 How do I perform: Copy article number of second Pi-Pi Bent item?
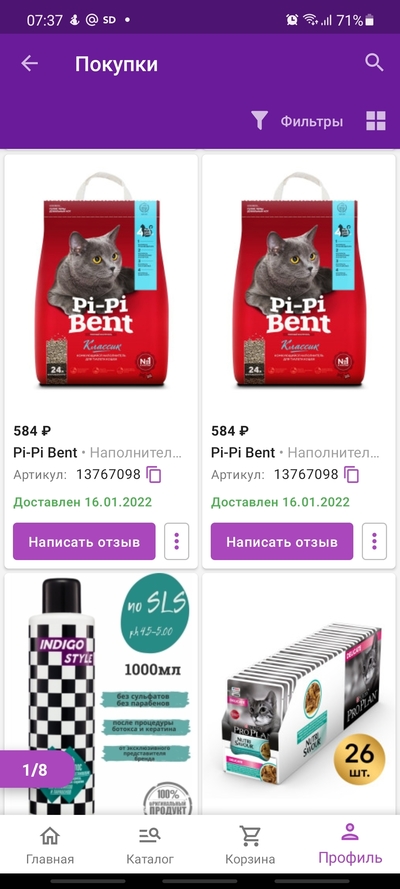coord(352,475)
